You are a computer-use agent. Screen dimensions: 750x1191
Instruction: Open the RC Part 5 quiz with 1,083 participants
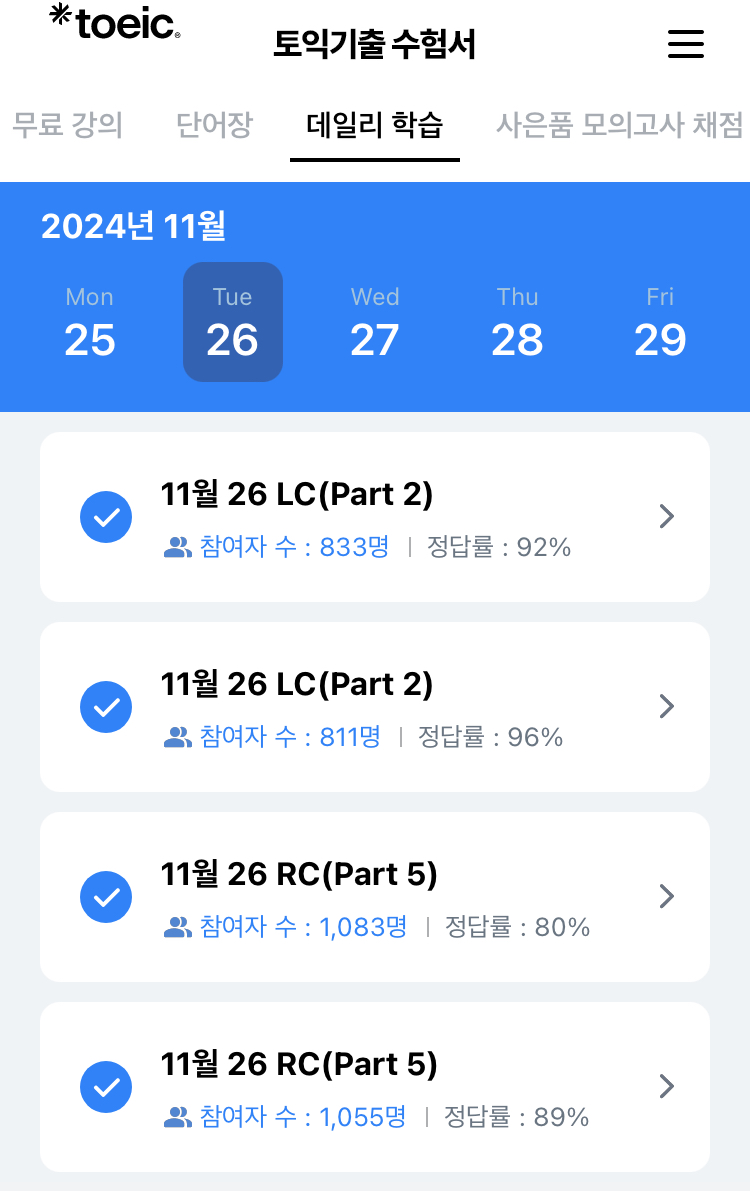coord(375,897)
